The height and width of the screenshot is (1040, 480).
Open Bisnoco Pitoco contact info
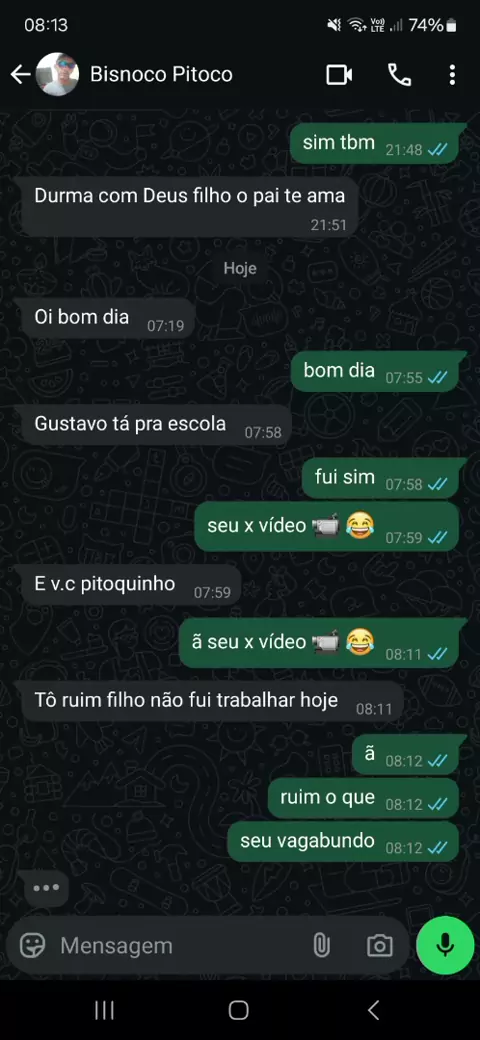click(161, 74)
